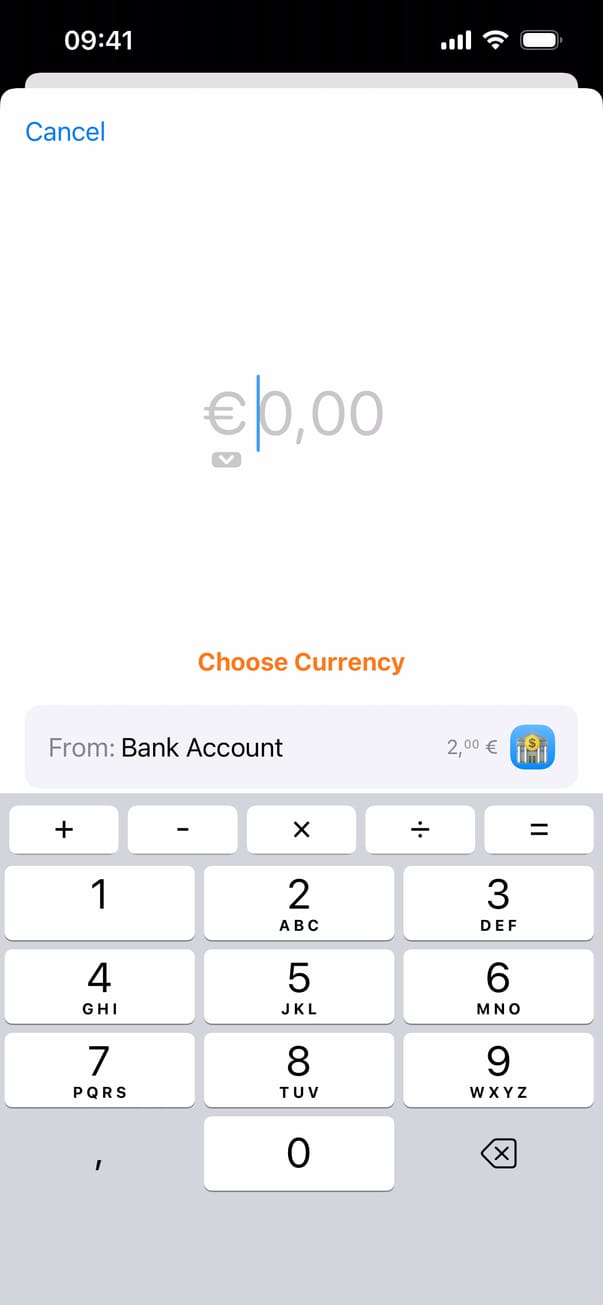
Task: Focus the amount input field
Action: tap(318, 414)
